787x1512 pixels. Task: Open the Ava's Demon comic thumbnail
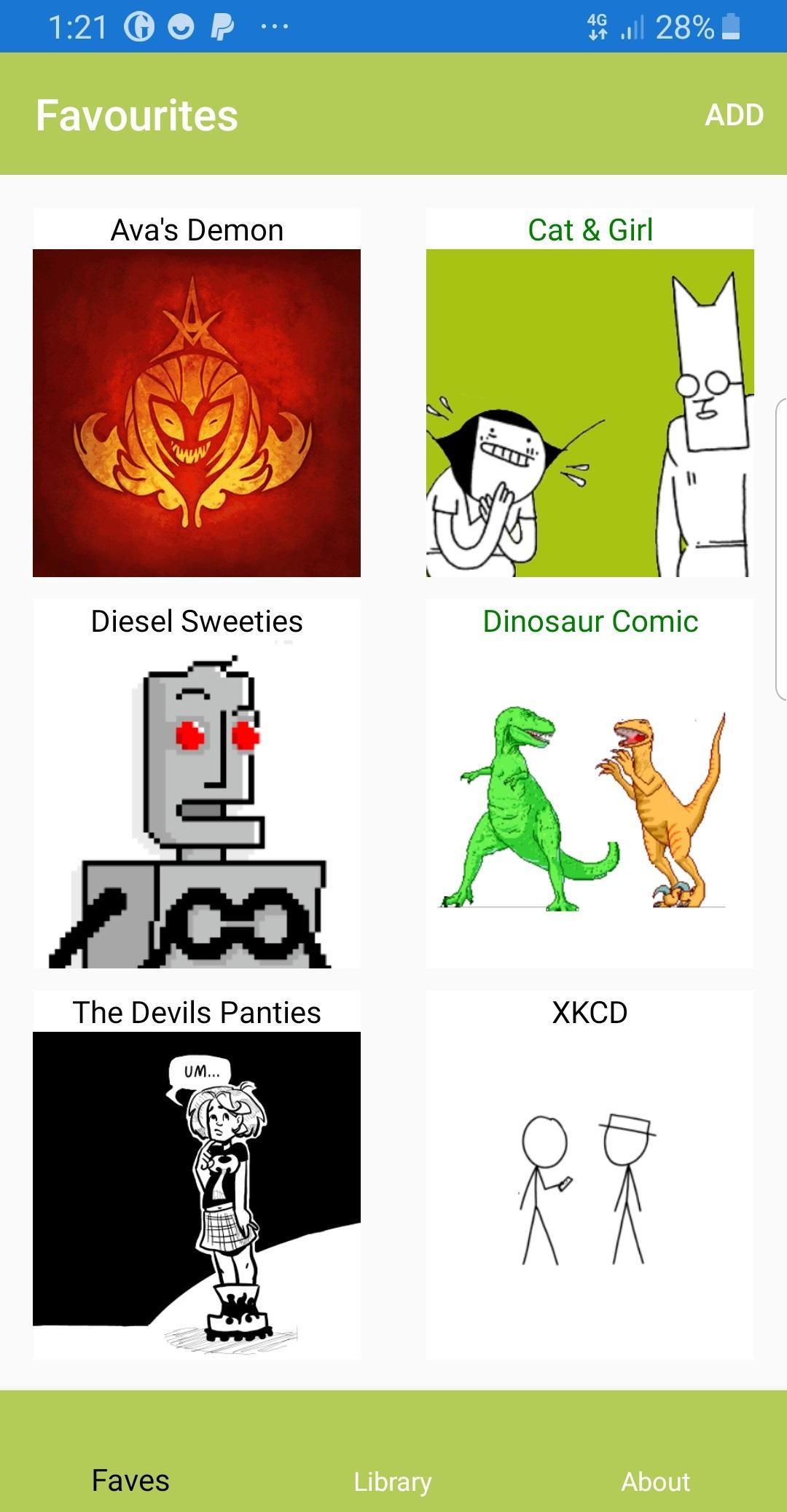click(x=197, y=413)
